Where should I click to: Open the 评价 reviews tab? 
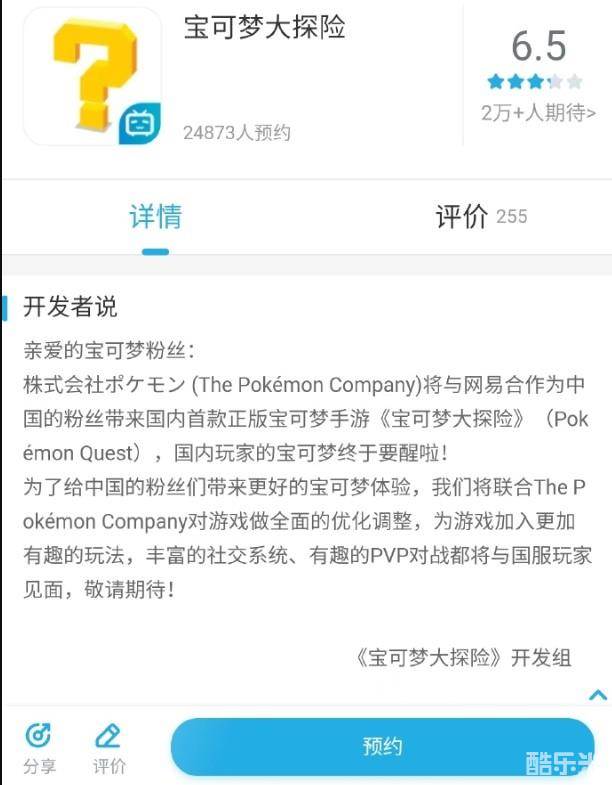(480, 217)
